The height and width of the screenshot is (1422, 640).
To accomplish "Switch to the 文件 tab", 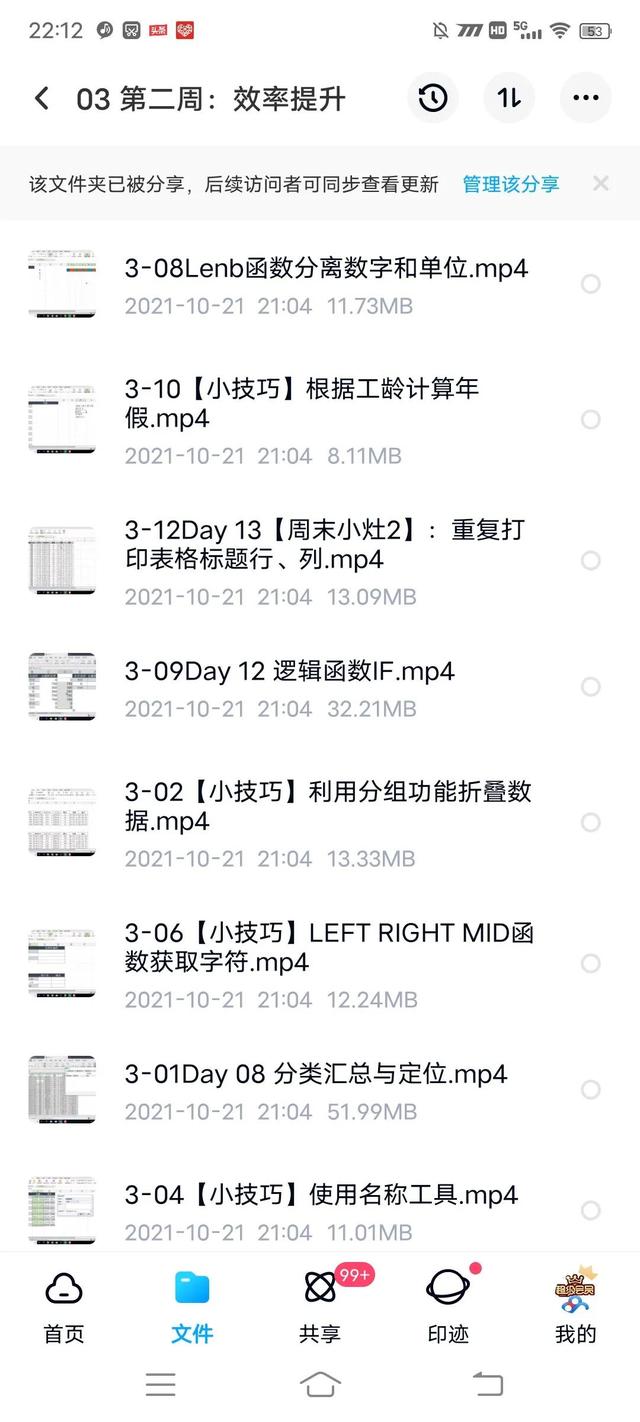I will (x=192, y=1305).
